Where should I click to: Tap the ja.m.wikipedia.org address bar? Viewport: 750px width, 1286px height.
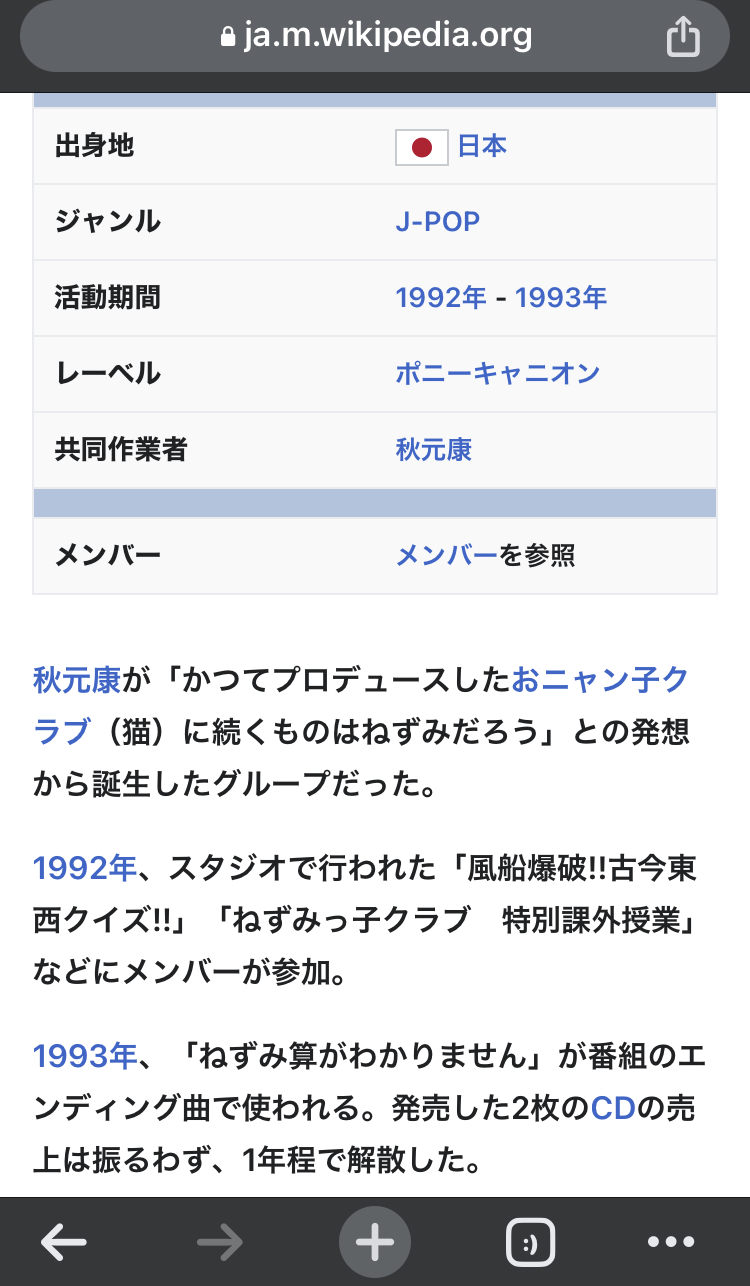pyautogui.click(x=375, y=37)
